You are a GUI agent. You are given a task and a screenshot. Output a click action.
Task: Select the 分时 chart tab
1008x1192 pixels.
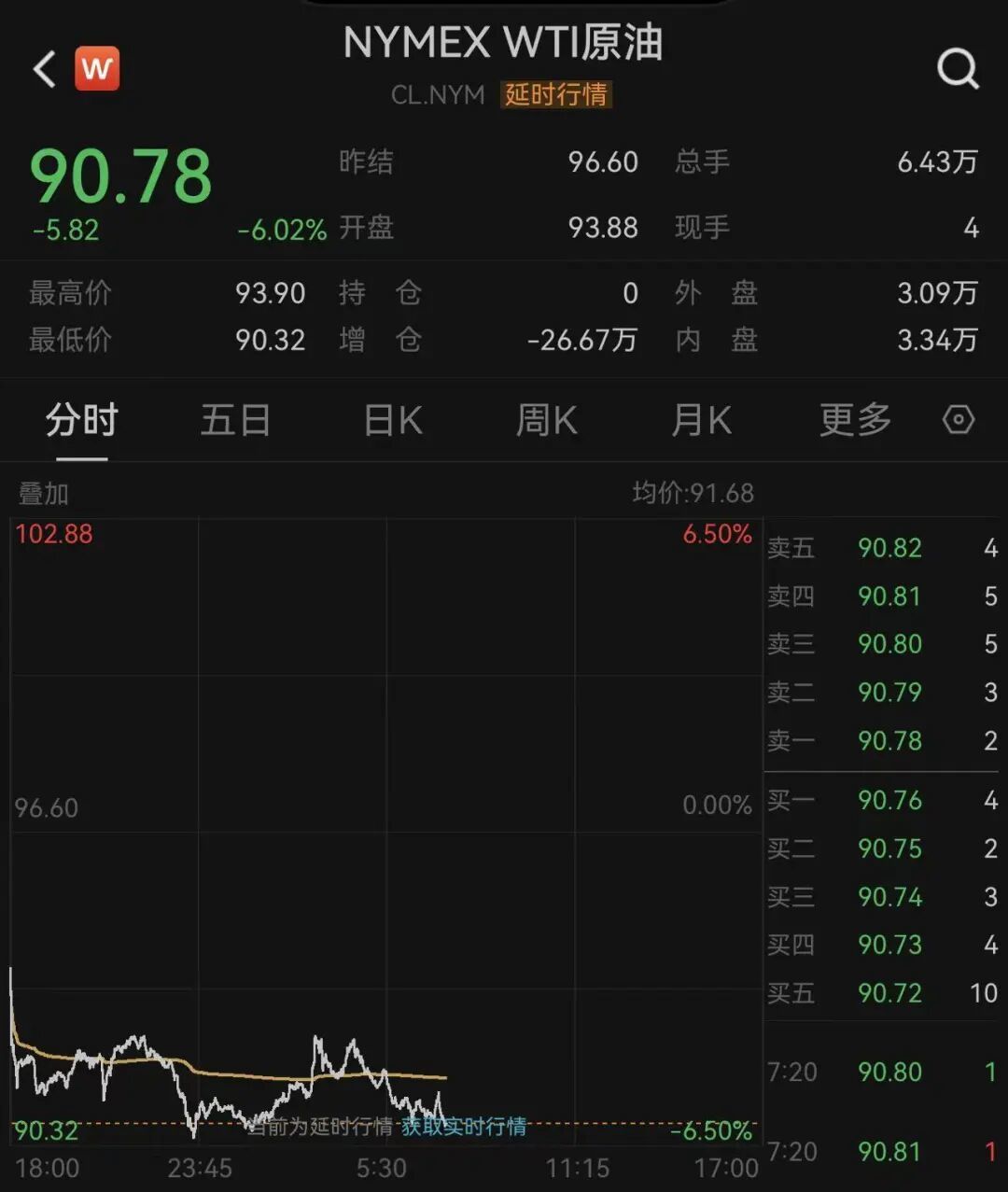coord(82,420)
